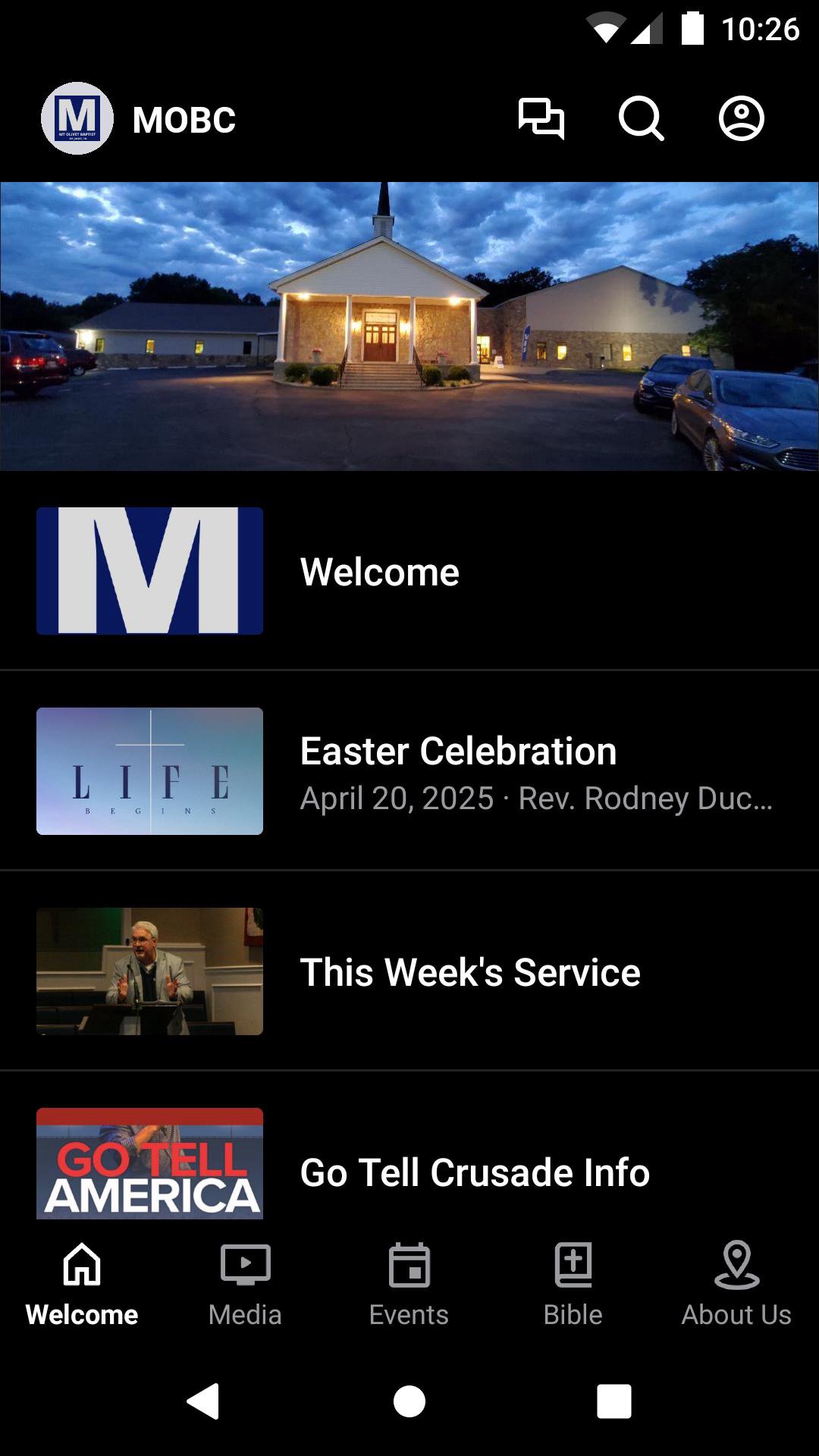
Task: Open the user profile account icon
Action: [x=741, y=119]
